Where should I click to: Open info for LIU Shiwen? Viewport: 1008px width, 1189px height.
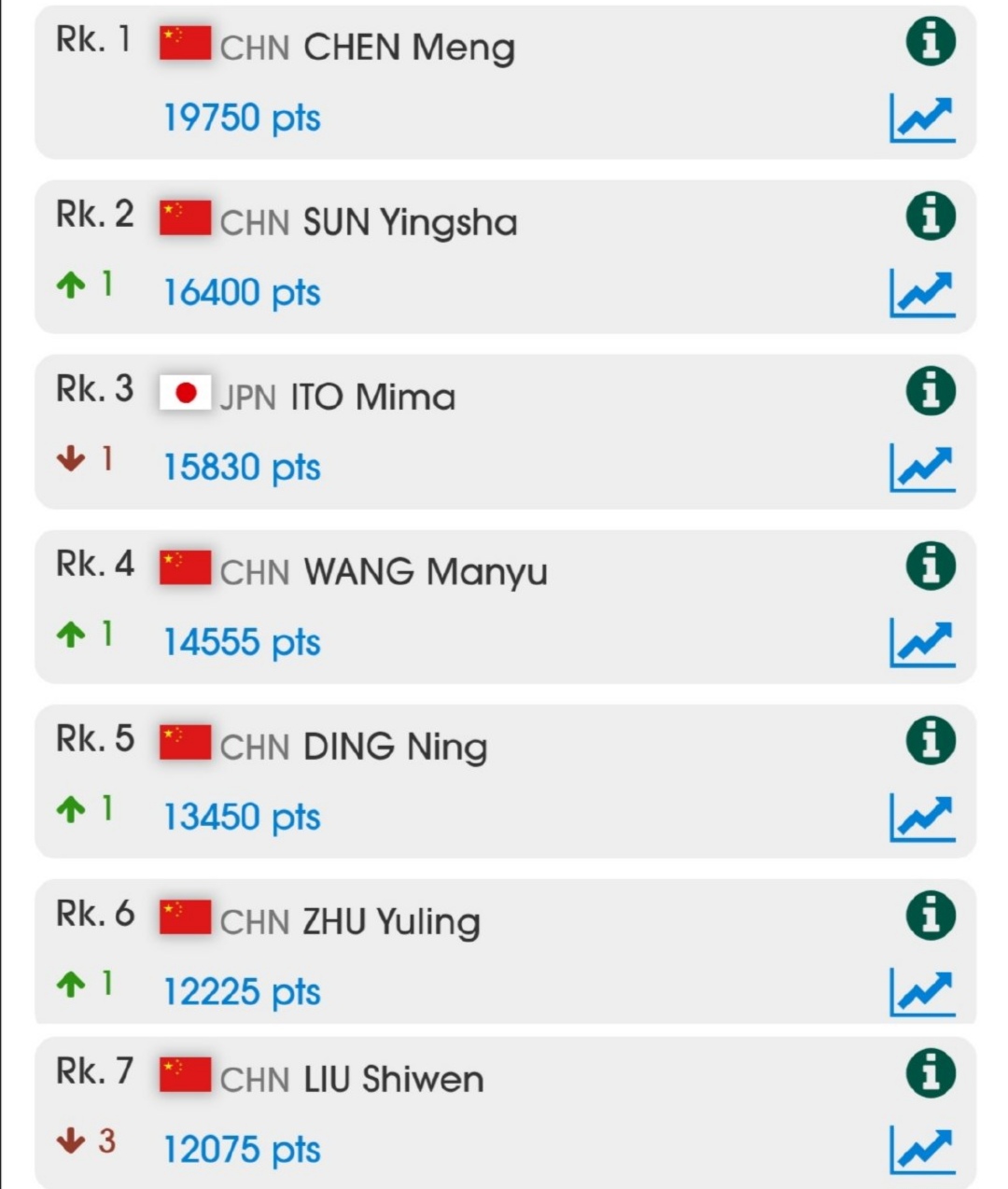931,1073
